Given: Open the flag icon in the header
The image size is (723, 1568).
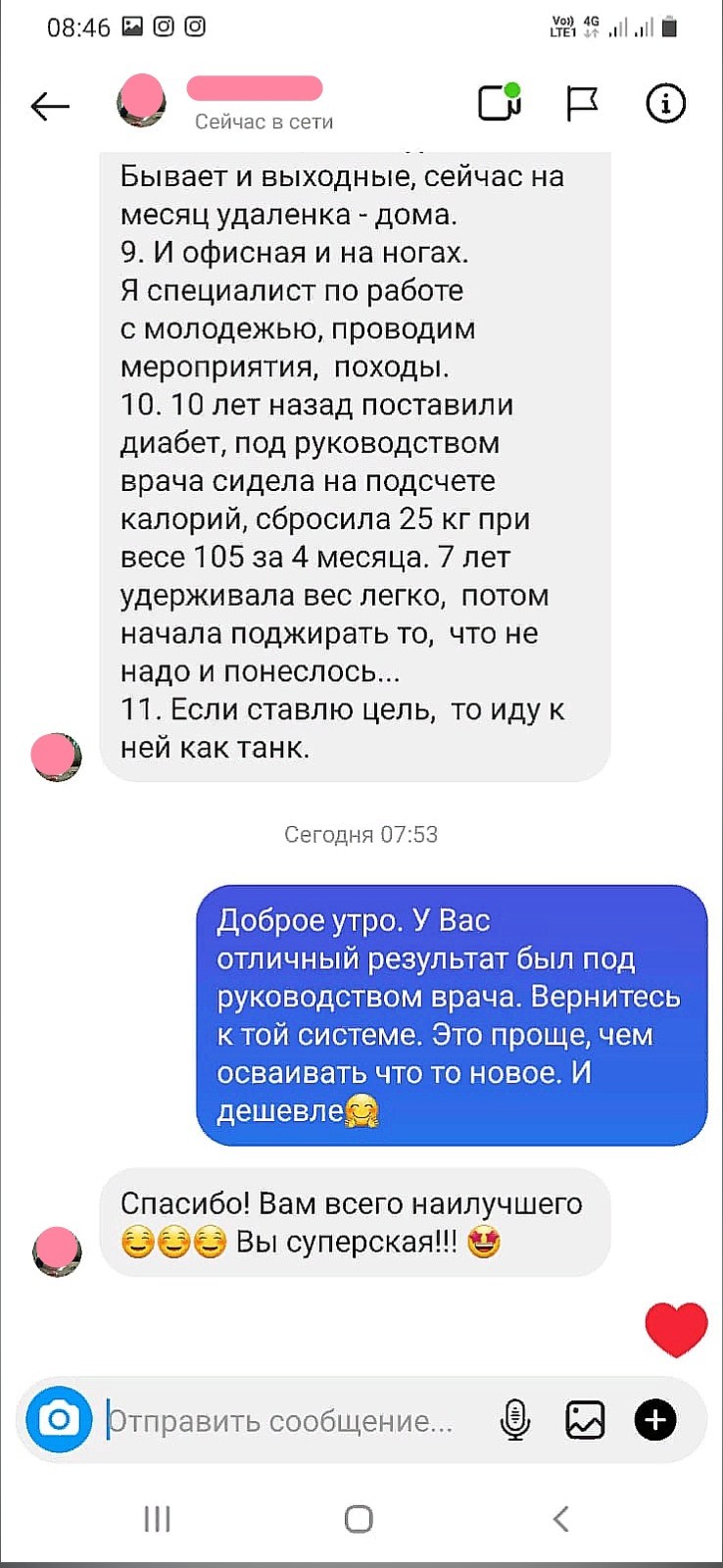Looking at the screenshot, I should tap(582, 103).
